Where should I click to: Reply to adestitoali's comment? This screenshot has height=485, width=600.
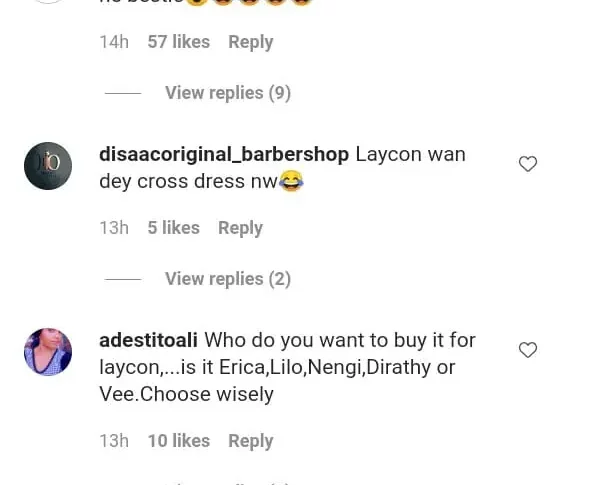pyautogui.click(x=250, y=441)
